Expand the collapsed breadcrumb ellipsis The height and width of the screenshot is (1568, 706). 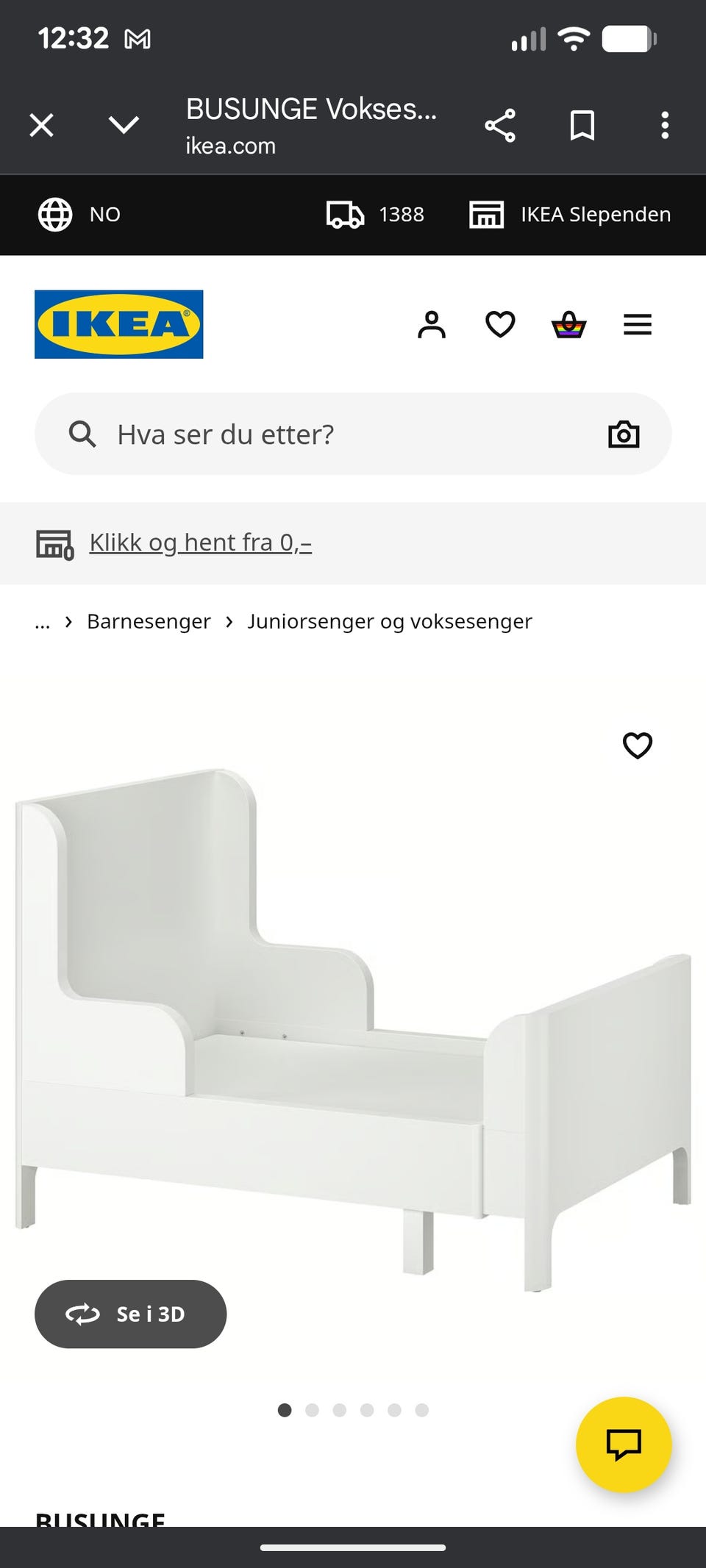(x=42, y=621)
